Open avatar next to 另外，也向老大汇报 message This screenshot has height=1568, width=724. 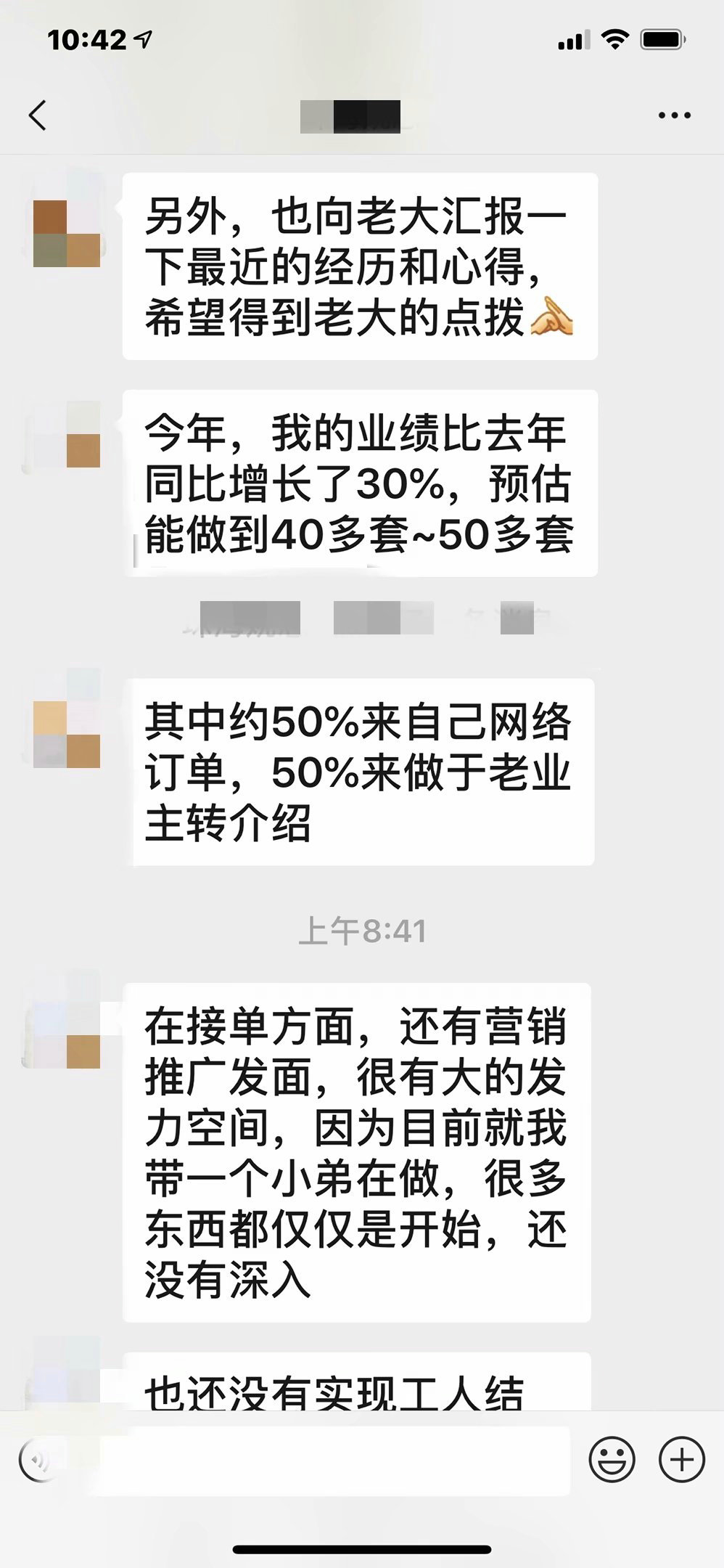66,234
